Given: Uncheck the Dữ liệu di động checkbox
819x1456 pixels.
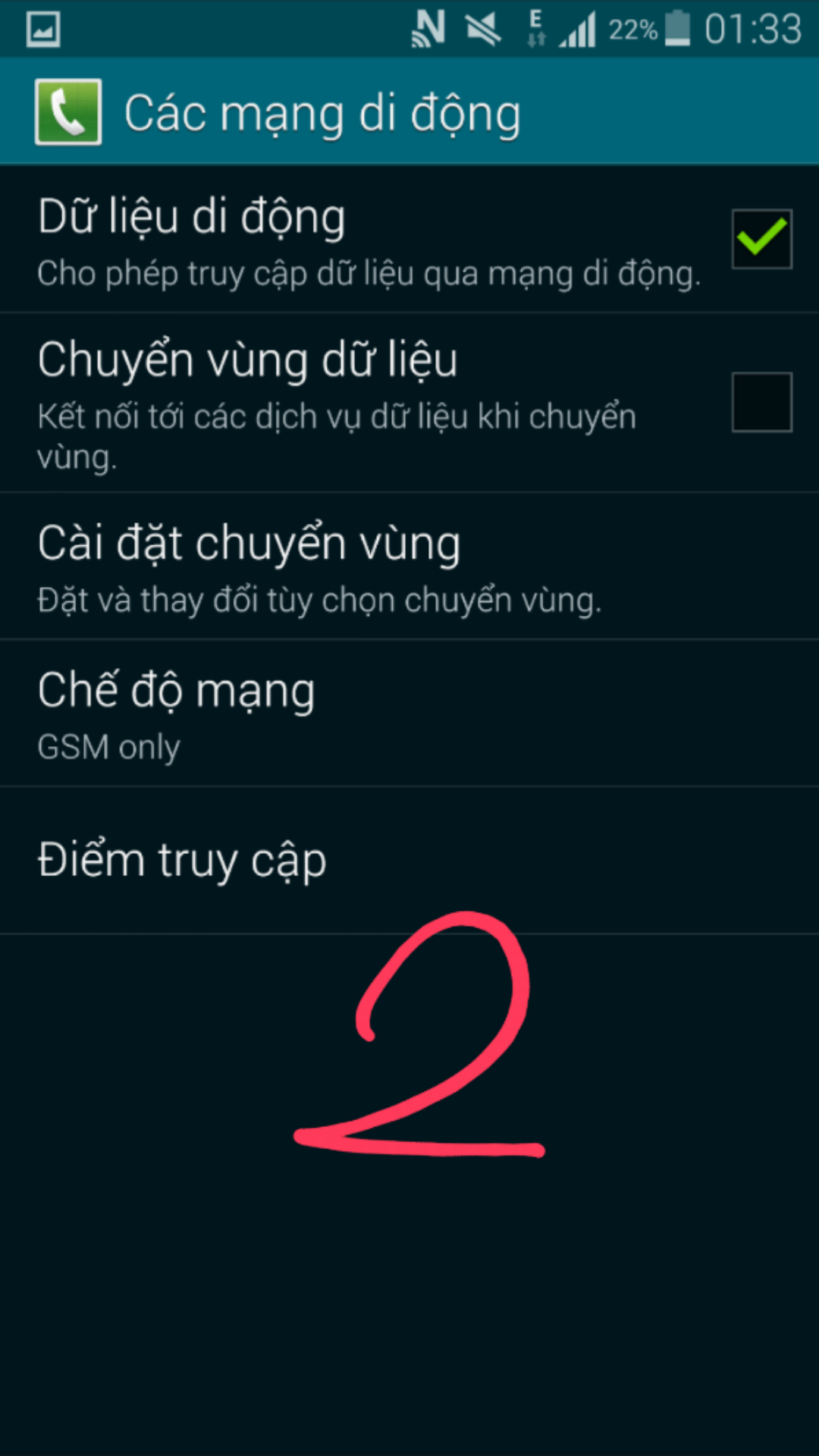Looking at the screenshot, I should tap(761, 239).
